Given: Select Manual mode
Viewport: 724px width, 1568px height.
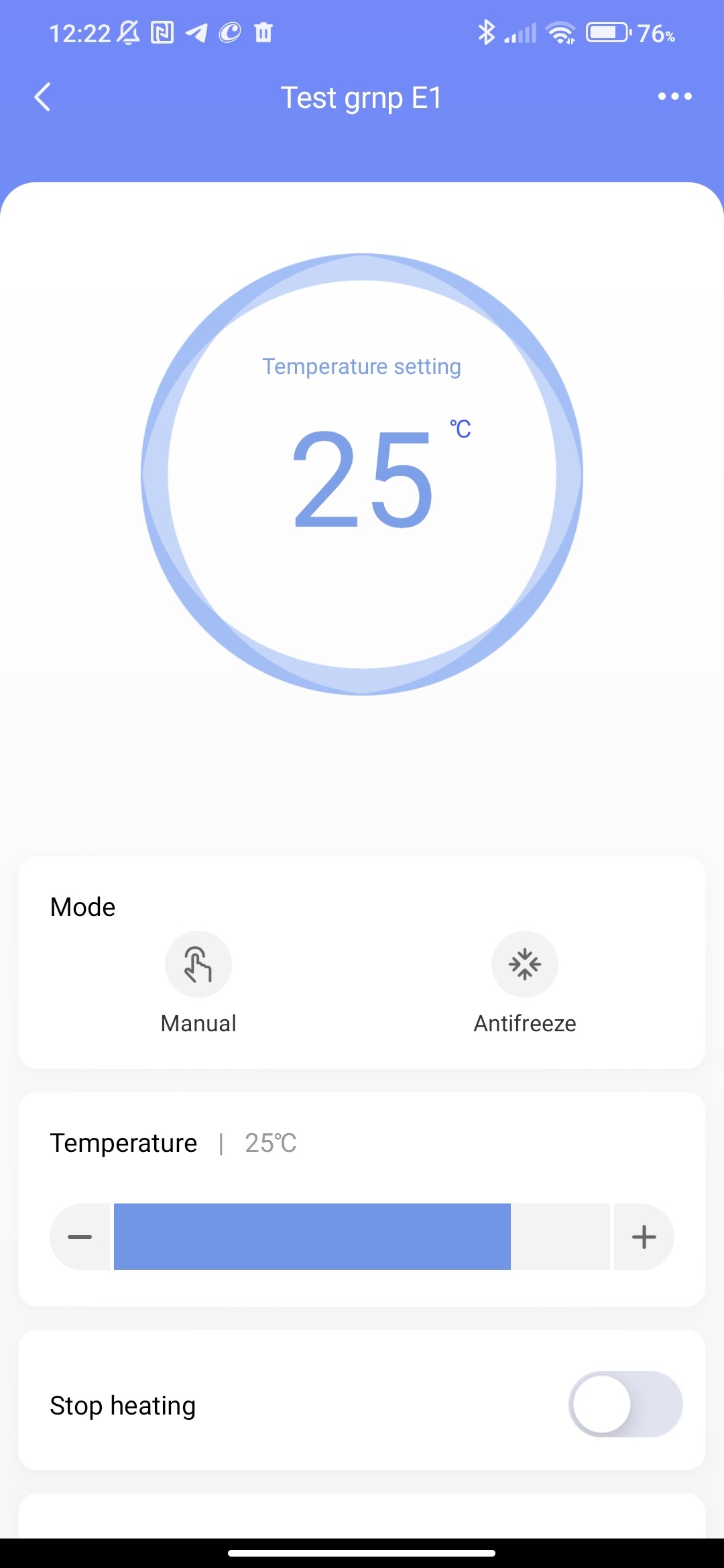Looking at the screenshot, I should (x=198, y=965).
